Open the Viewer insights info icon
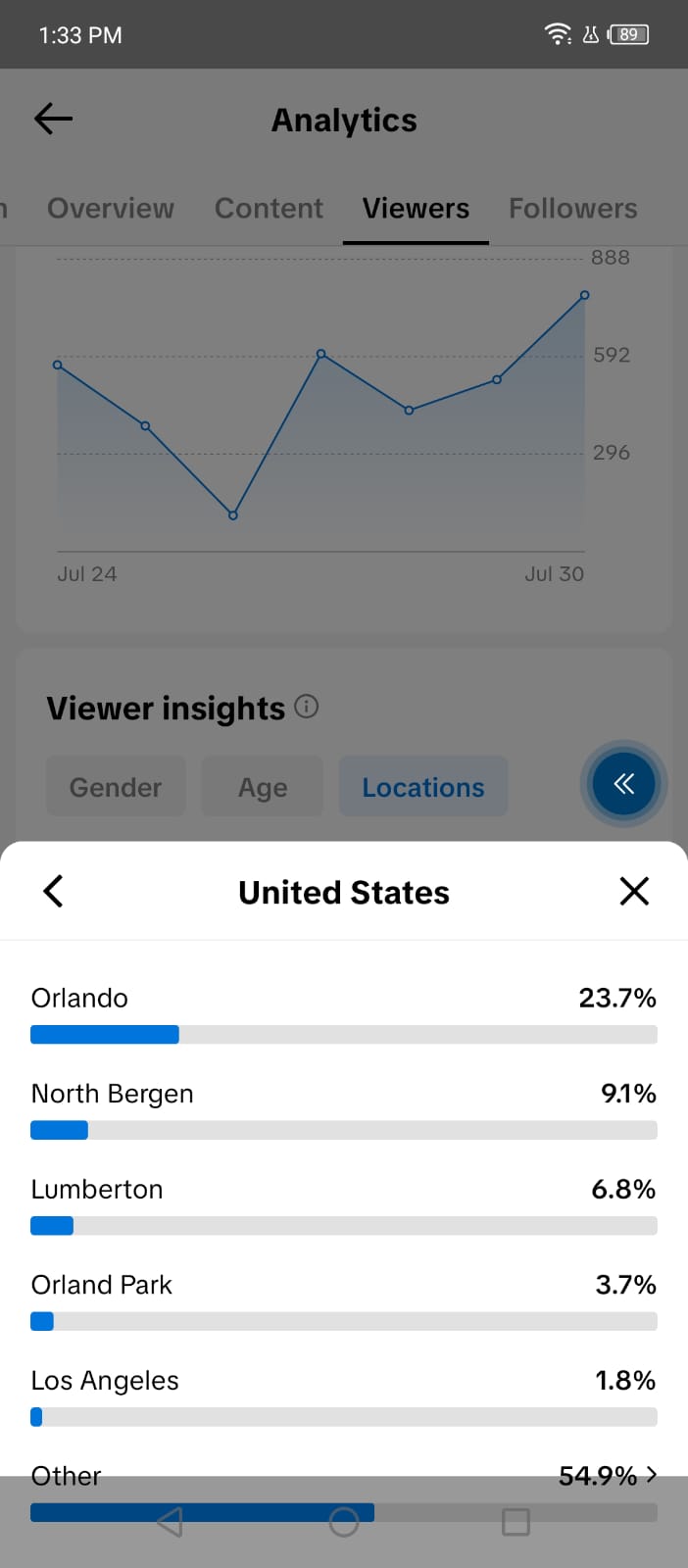The image size is (688, 1568). tap(307, 707)
